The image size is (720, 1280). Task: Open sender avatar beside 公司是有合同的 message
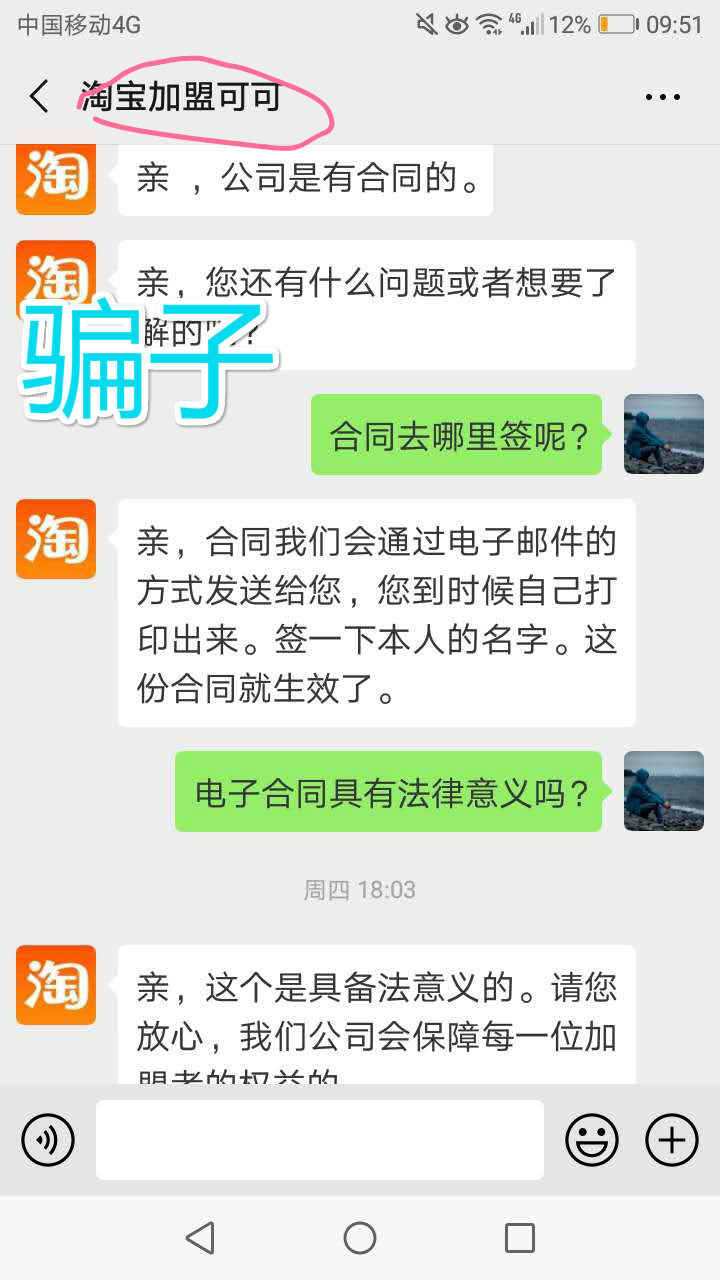(x=56, y=178)
